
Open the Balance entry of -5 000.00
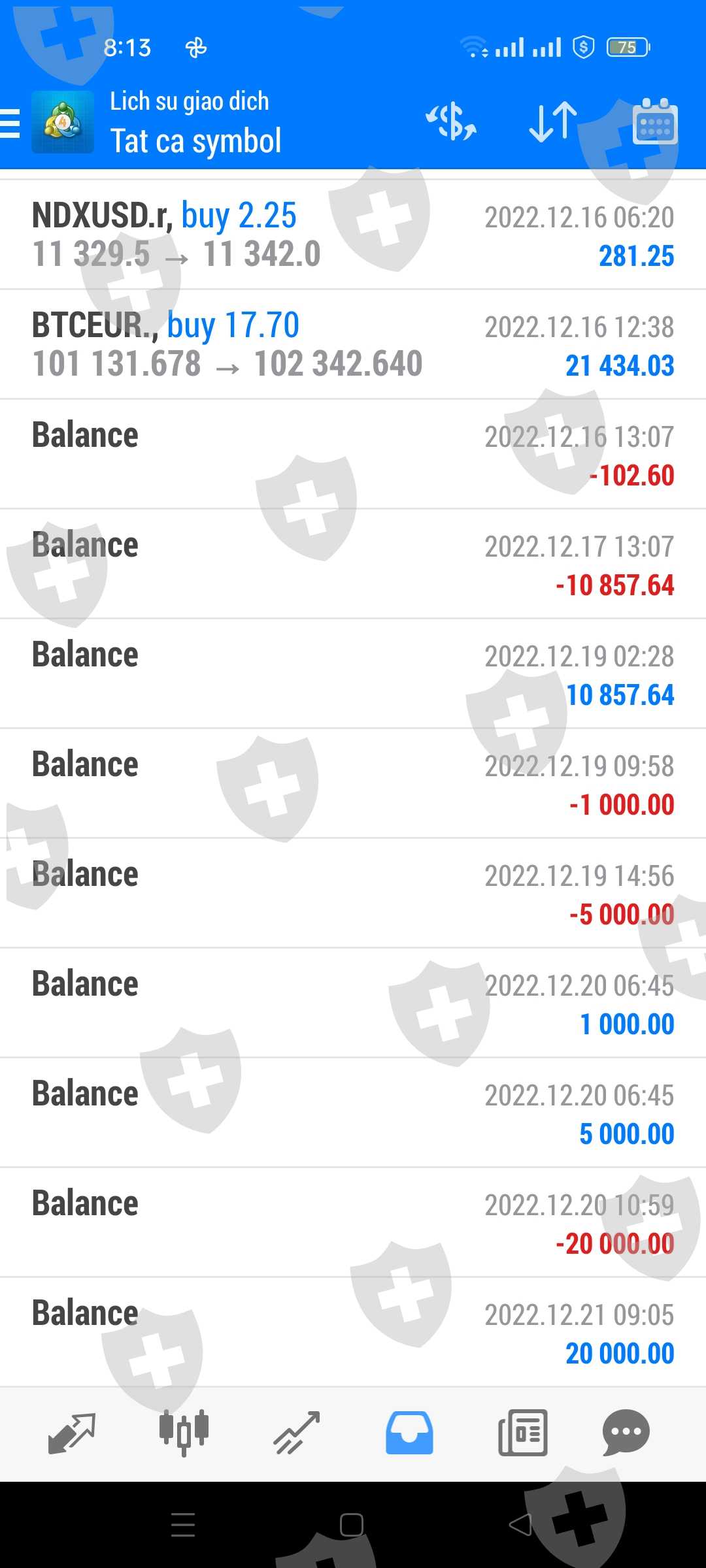353,893
